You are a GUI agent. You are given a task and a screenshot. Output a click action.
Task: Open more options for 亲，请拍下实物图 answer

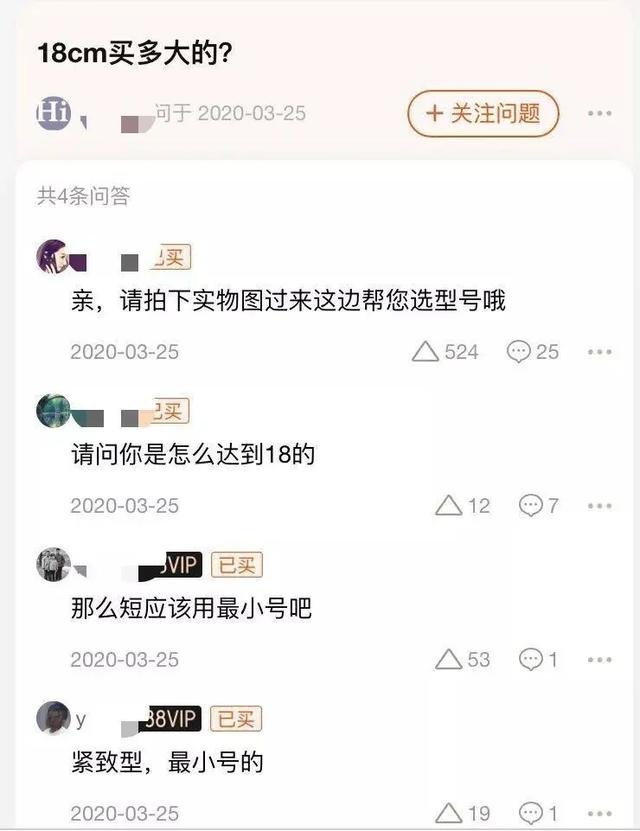coord(599,352)
